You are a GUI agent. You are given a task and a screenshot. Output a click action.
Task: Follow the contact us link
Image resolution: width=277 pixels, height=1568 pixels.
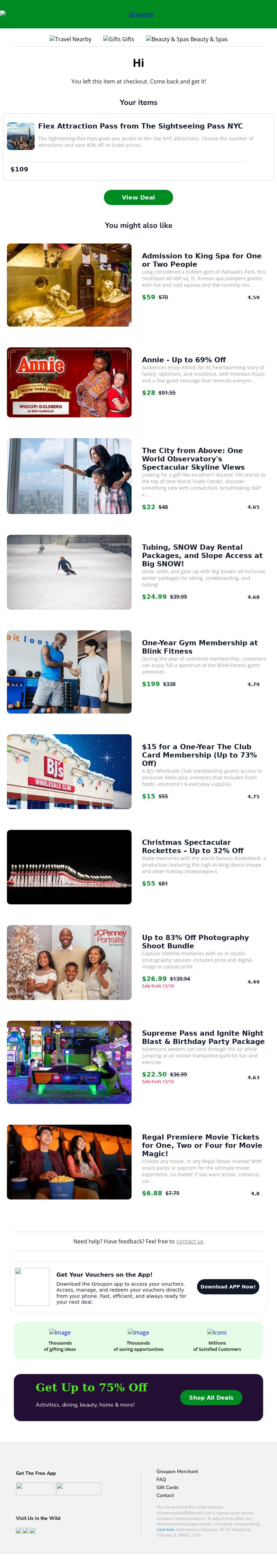189,1241
